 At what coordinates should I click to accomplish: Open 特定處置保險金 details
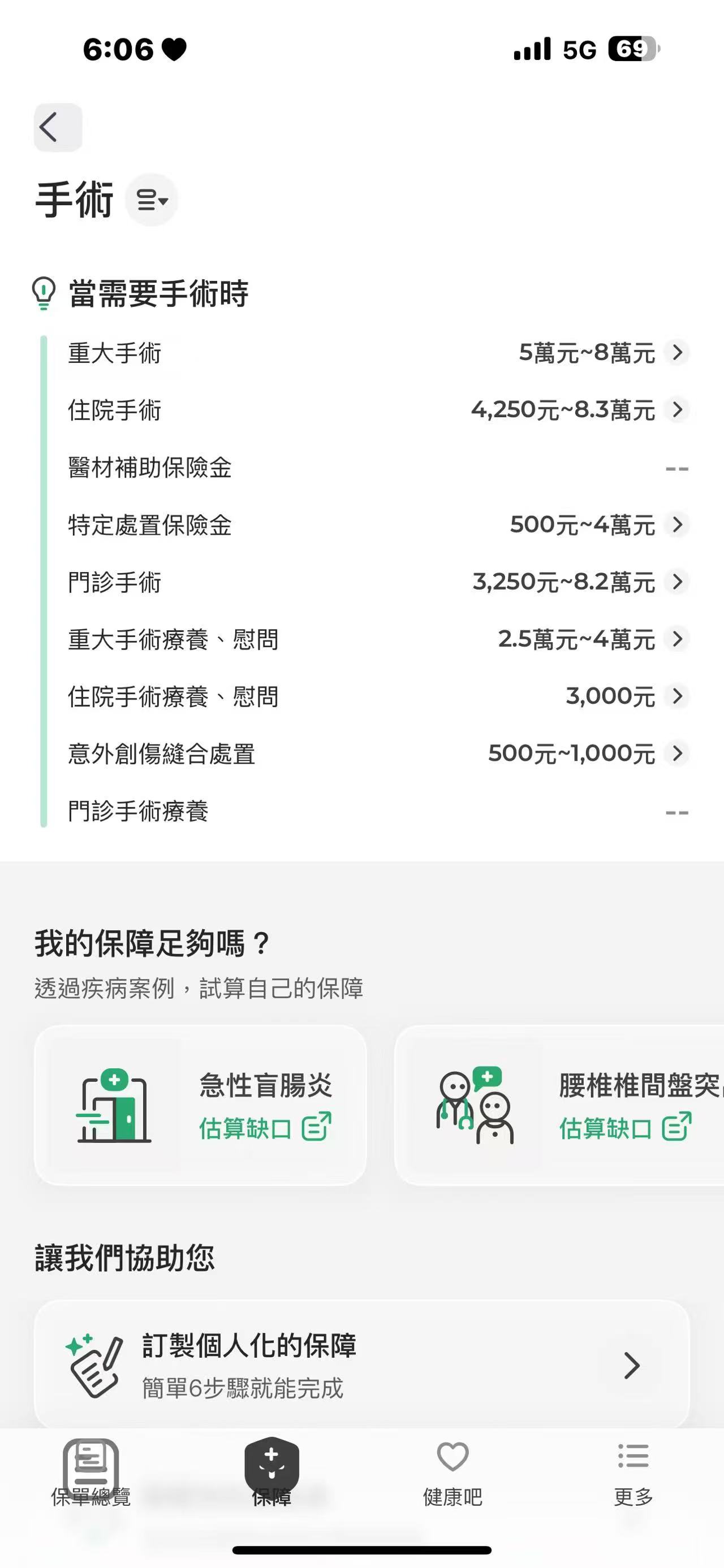tap(676, 525)
